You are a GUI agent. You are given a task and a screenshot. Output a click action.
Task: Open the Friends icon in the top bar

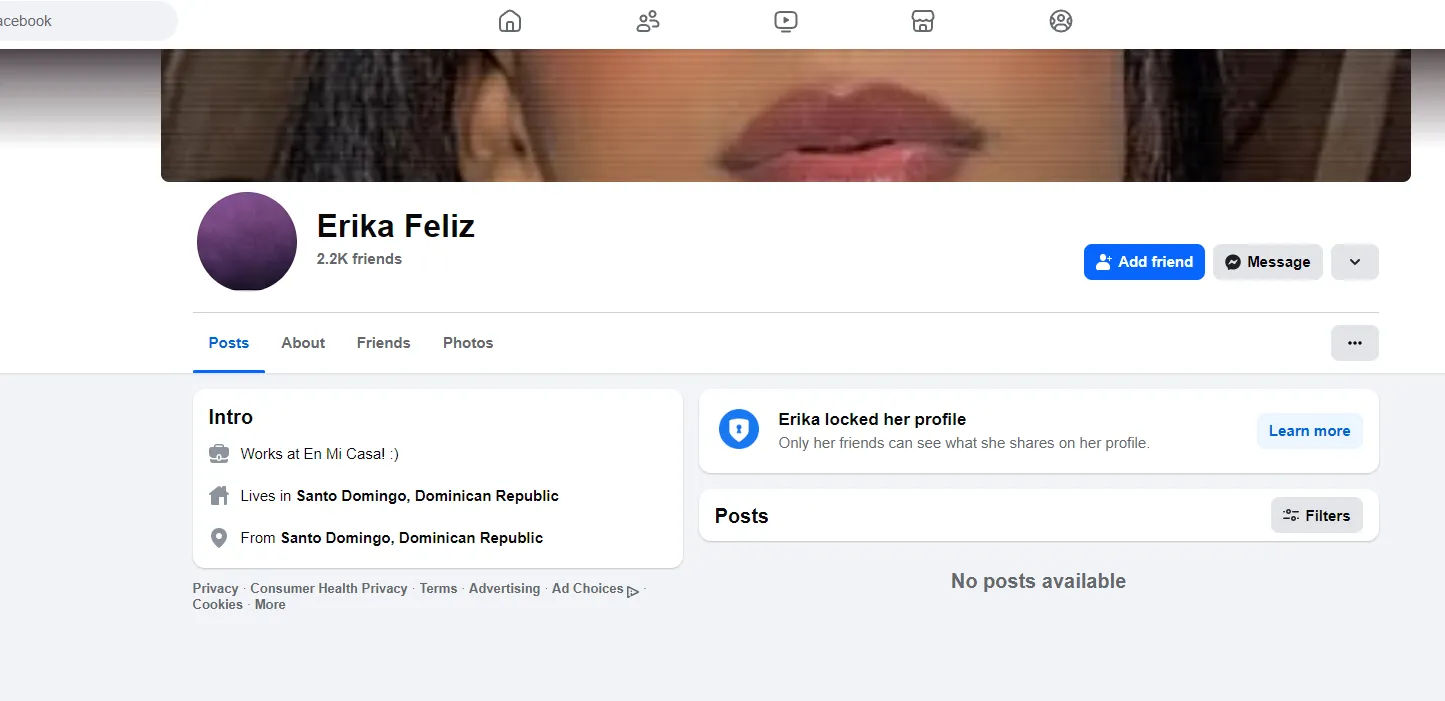click(x=648, y=21)
